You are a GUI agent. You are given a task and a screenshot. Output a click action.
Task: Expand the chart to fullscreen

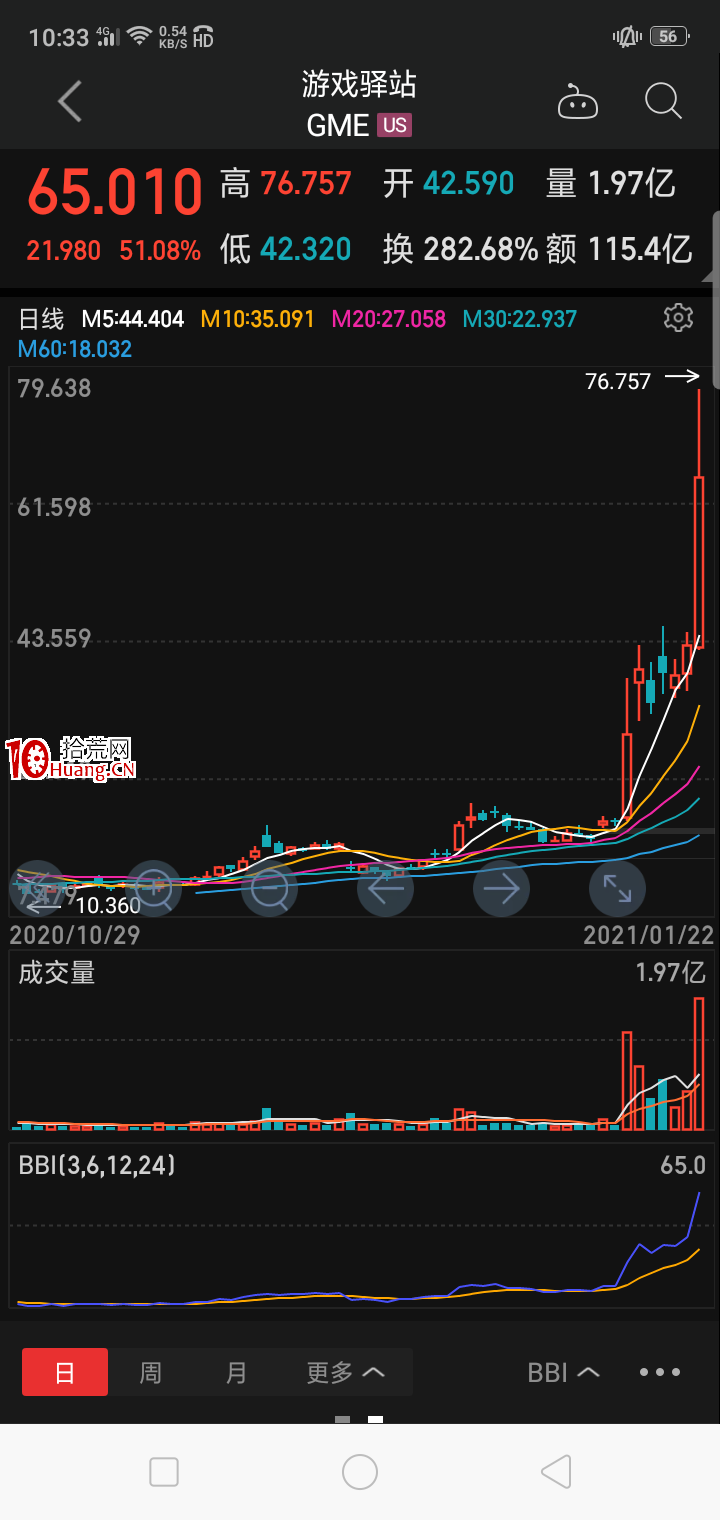click(617, 888)
